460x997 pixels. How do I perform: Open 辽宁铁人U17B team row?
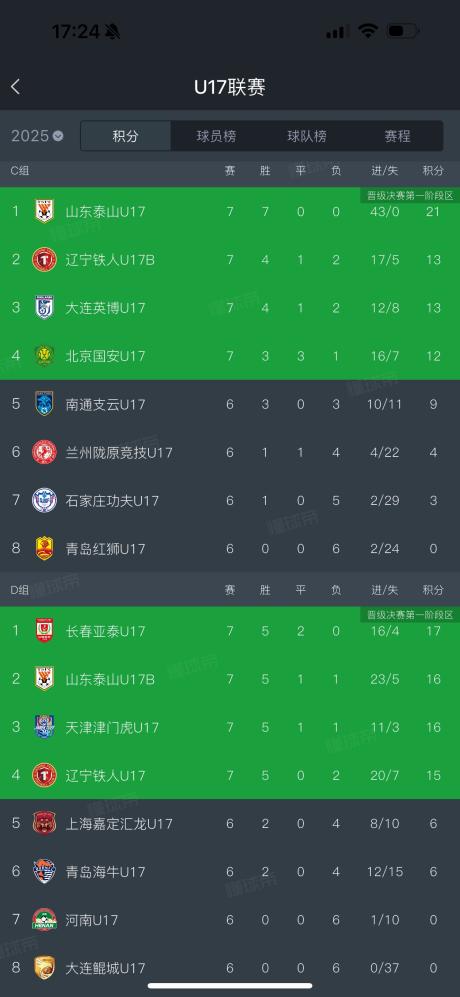point(230,259)
